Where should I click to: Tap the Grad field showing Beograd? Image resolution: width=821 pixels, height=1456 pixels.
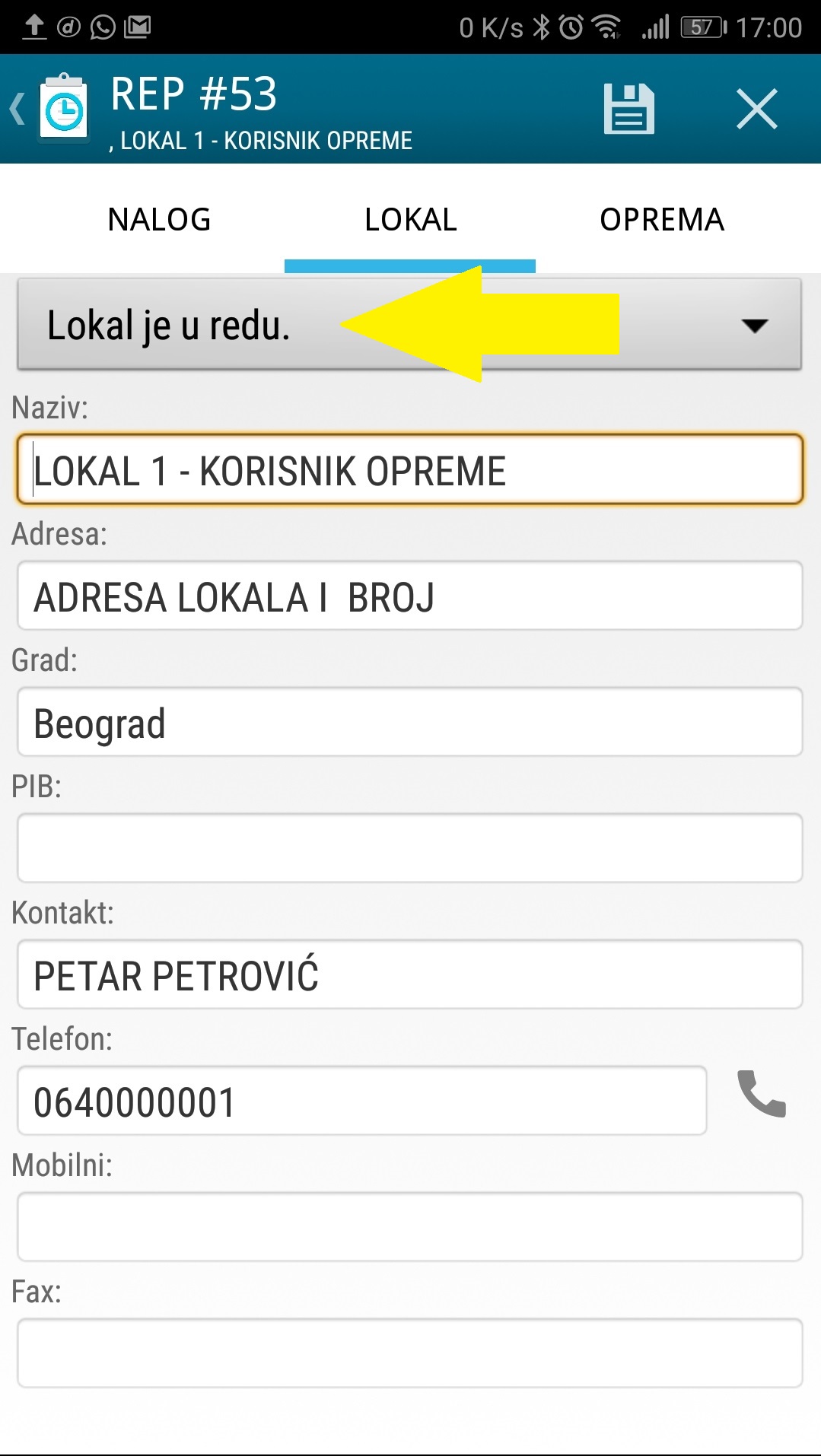tap(409, 723)
